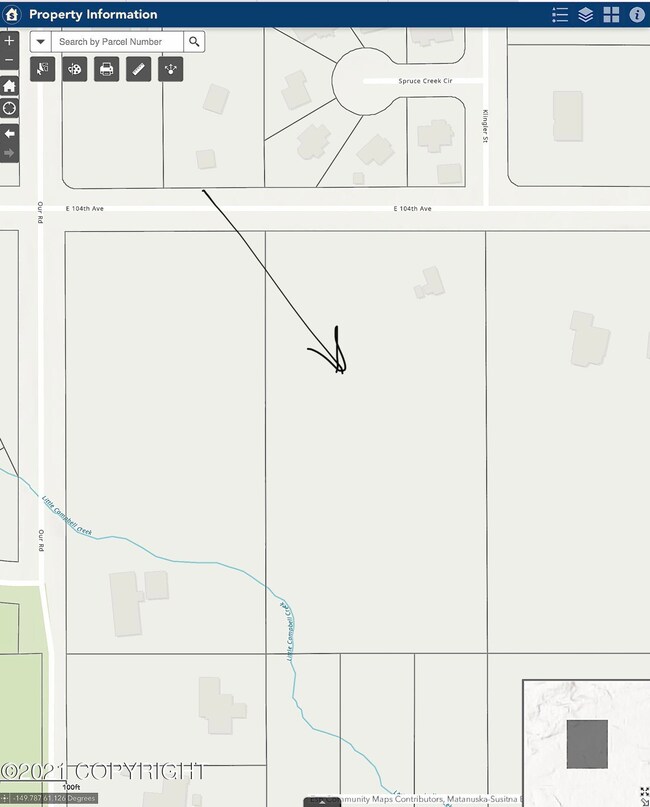Focus the Search by Parcel Number field
This screenshot has width=650, height=807.
coord(118,42)
